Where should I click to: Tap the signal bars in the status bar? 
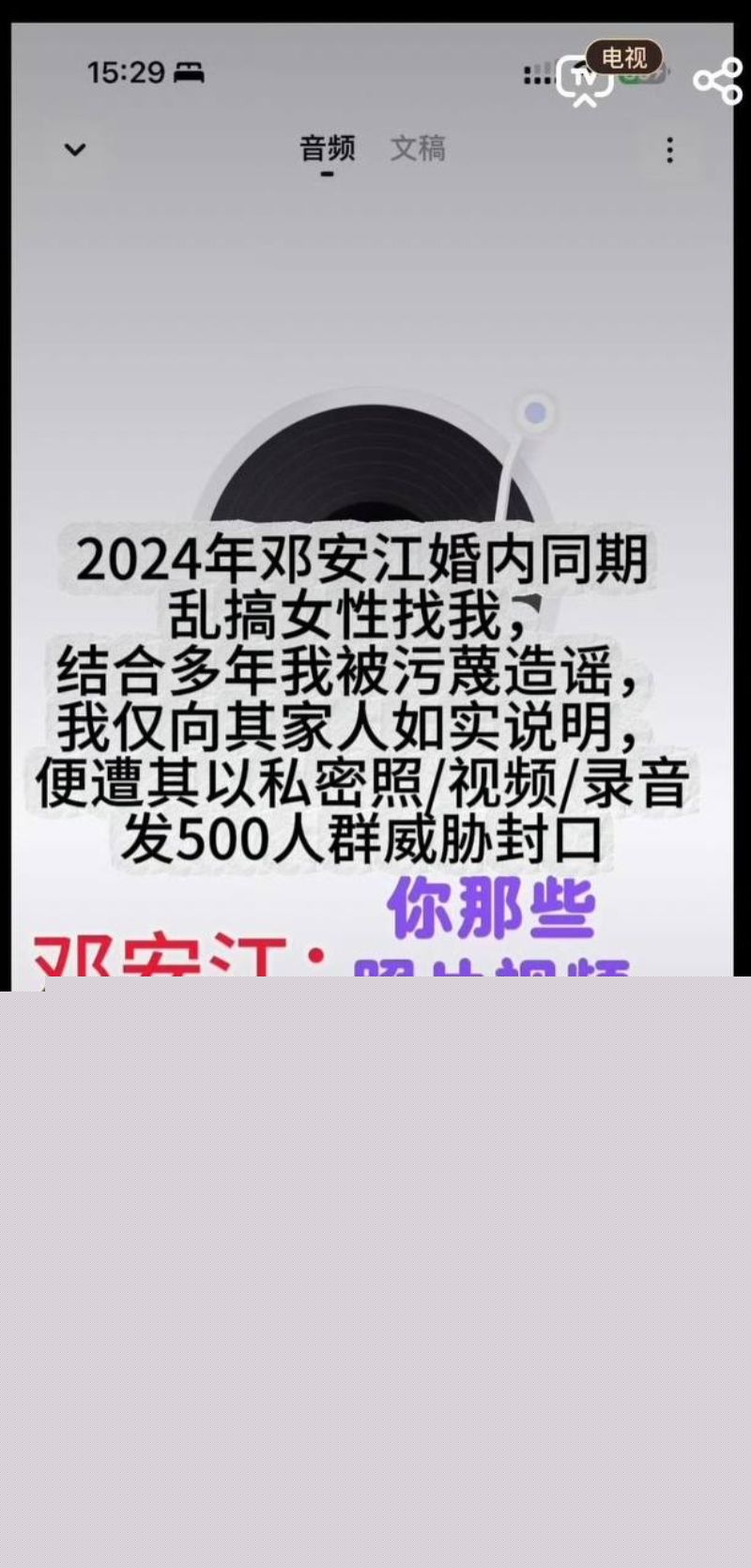point(540,75)
